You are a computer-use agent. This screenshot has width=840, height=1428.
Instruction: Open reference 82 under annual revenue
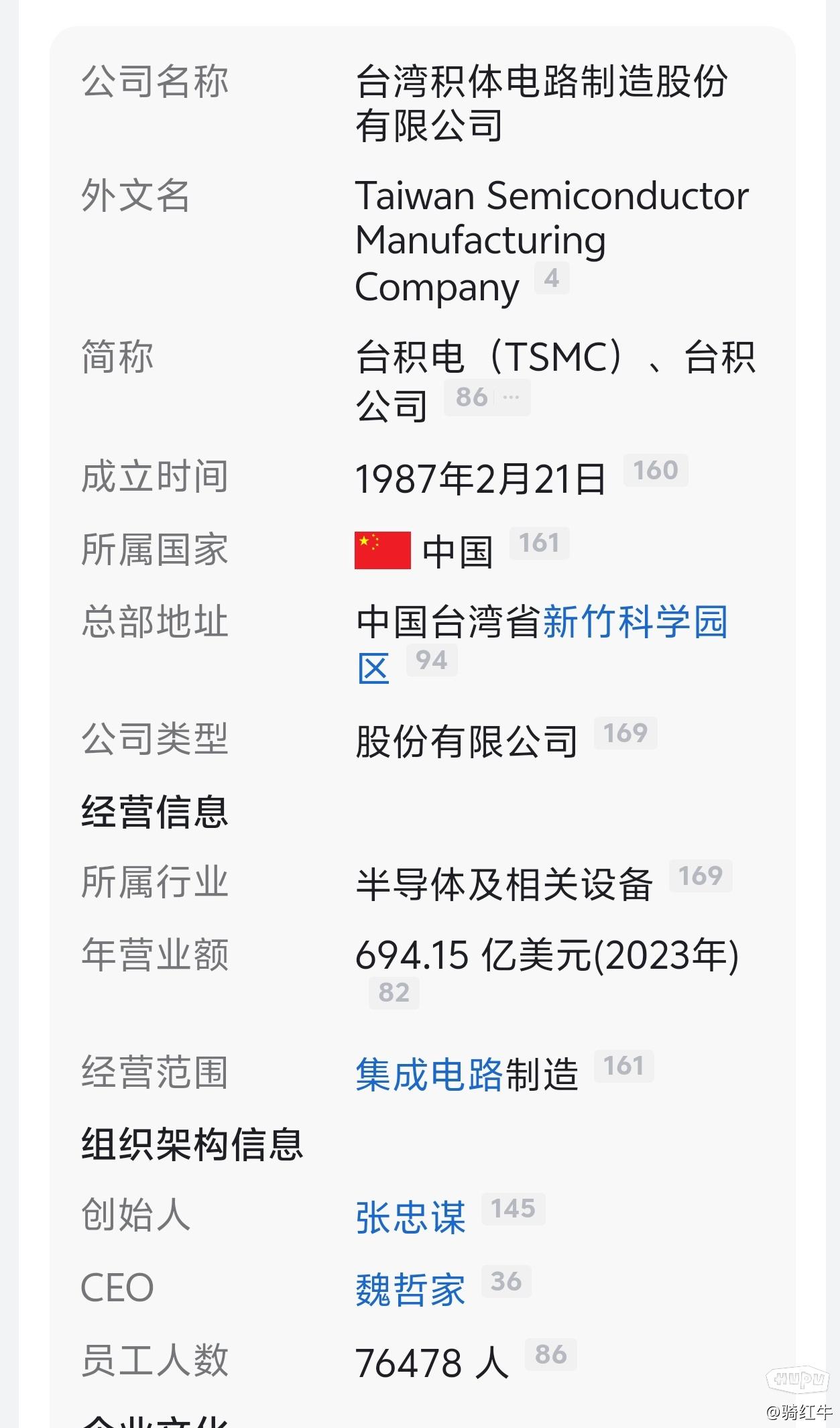(x=394, y=993)
